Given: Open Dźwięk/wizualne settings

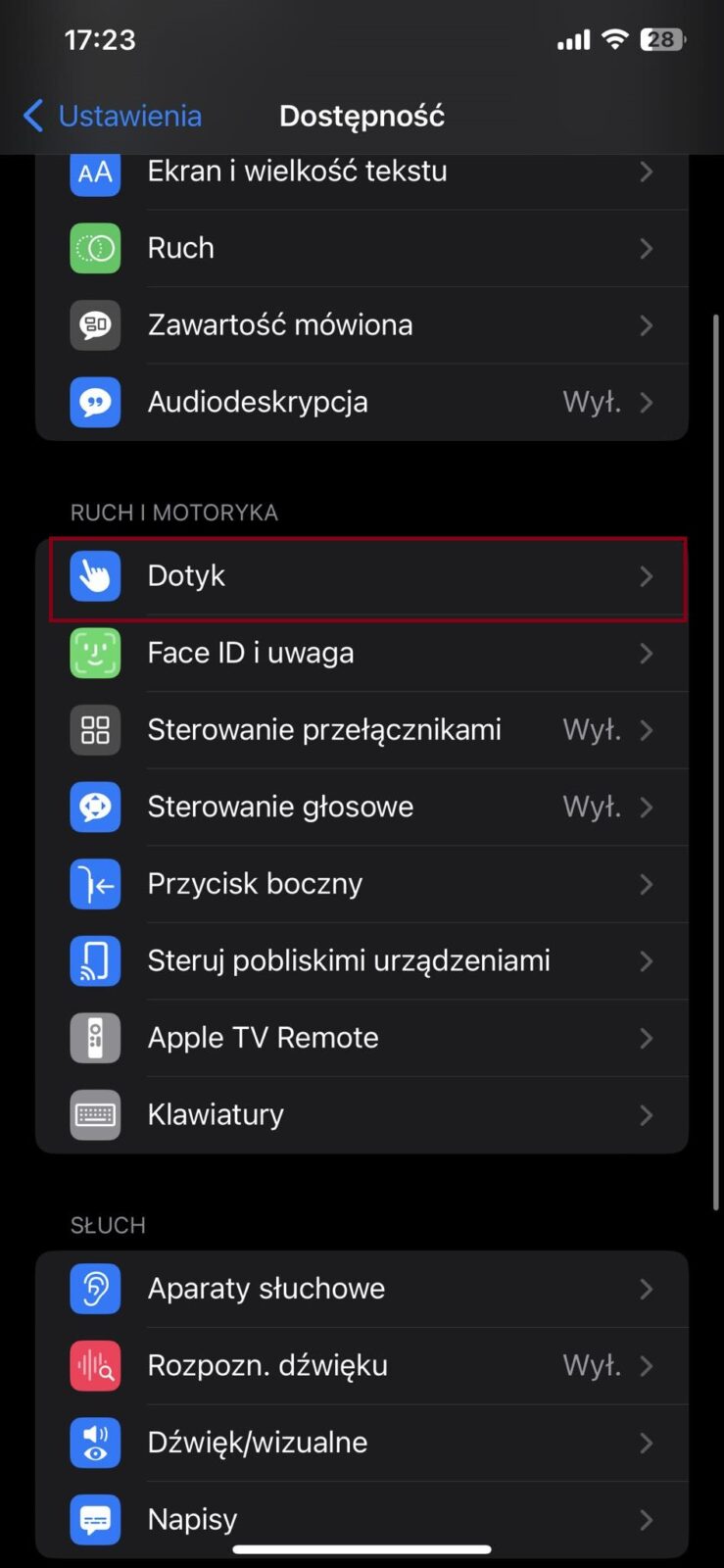Looking at the screenshot, I should 362,1443.
